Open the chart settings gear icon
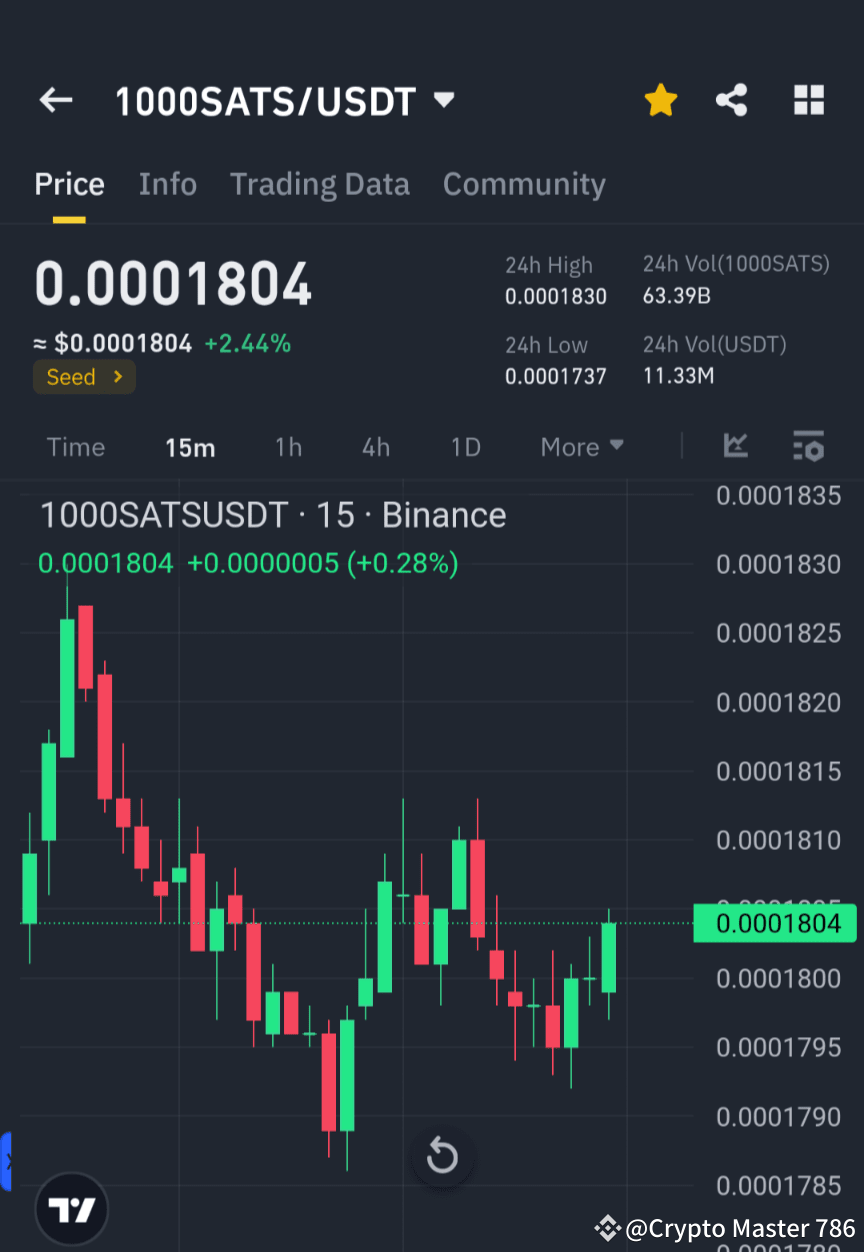 (x=808, y=447)
